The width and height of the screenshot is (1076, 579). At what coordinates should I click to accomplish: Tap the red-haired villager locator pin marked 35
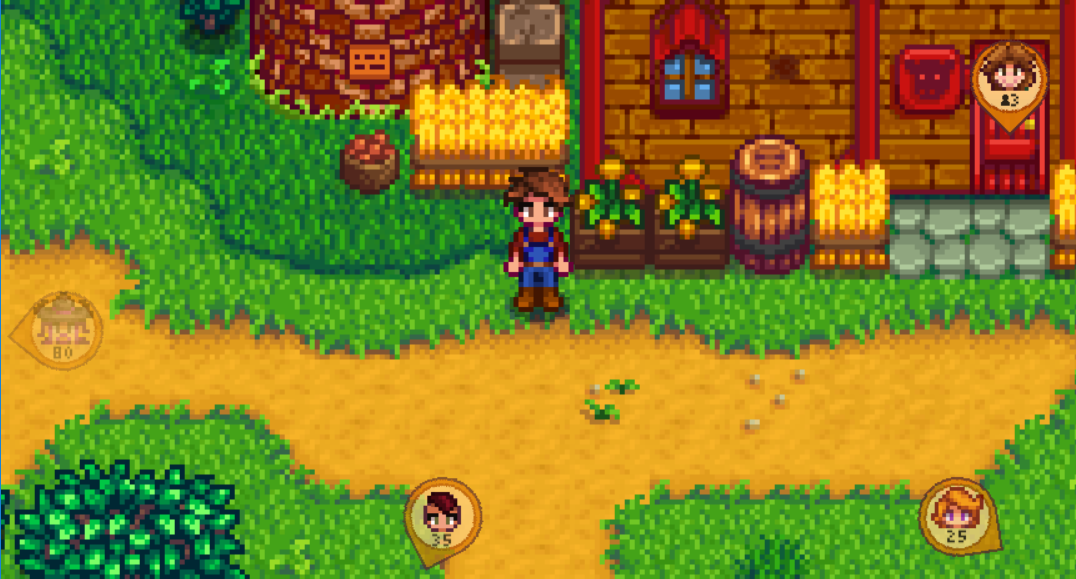point(441,518)
